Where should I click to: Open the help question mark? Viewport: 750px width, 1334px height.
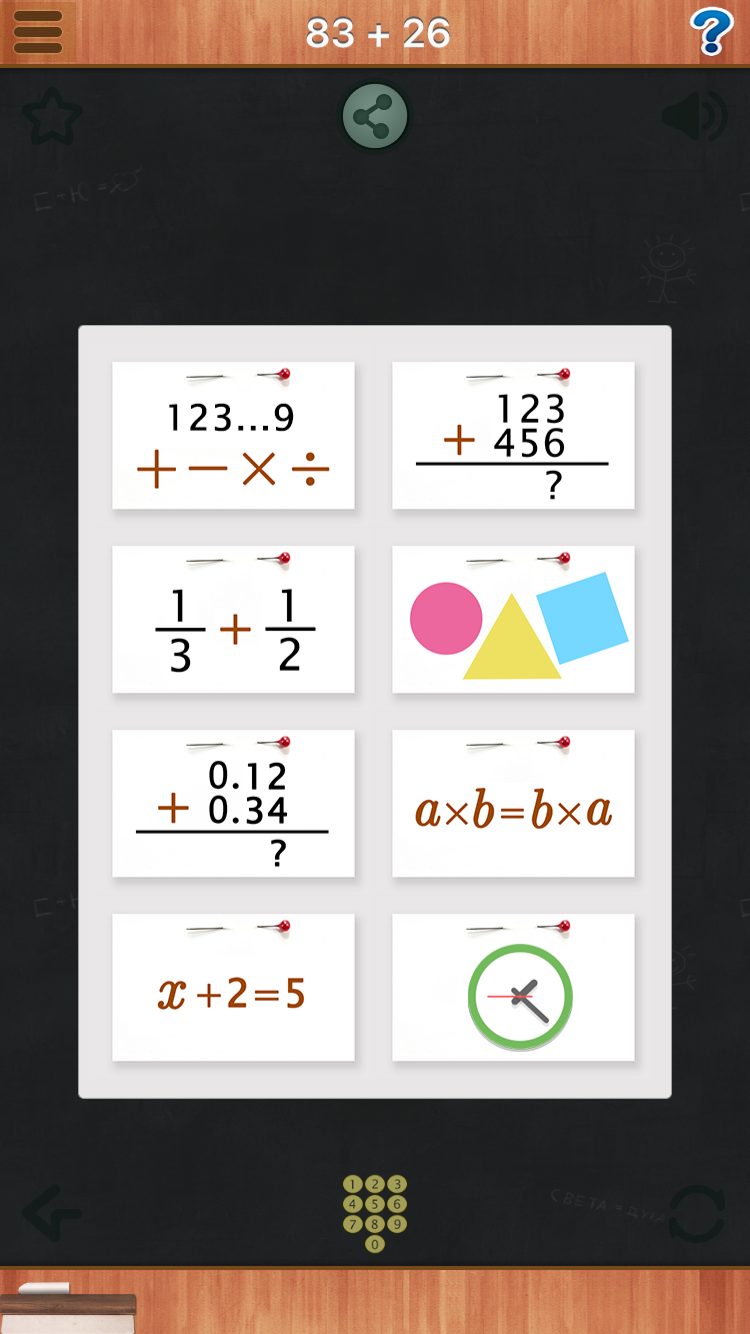coord(711,33)
